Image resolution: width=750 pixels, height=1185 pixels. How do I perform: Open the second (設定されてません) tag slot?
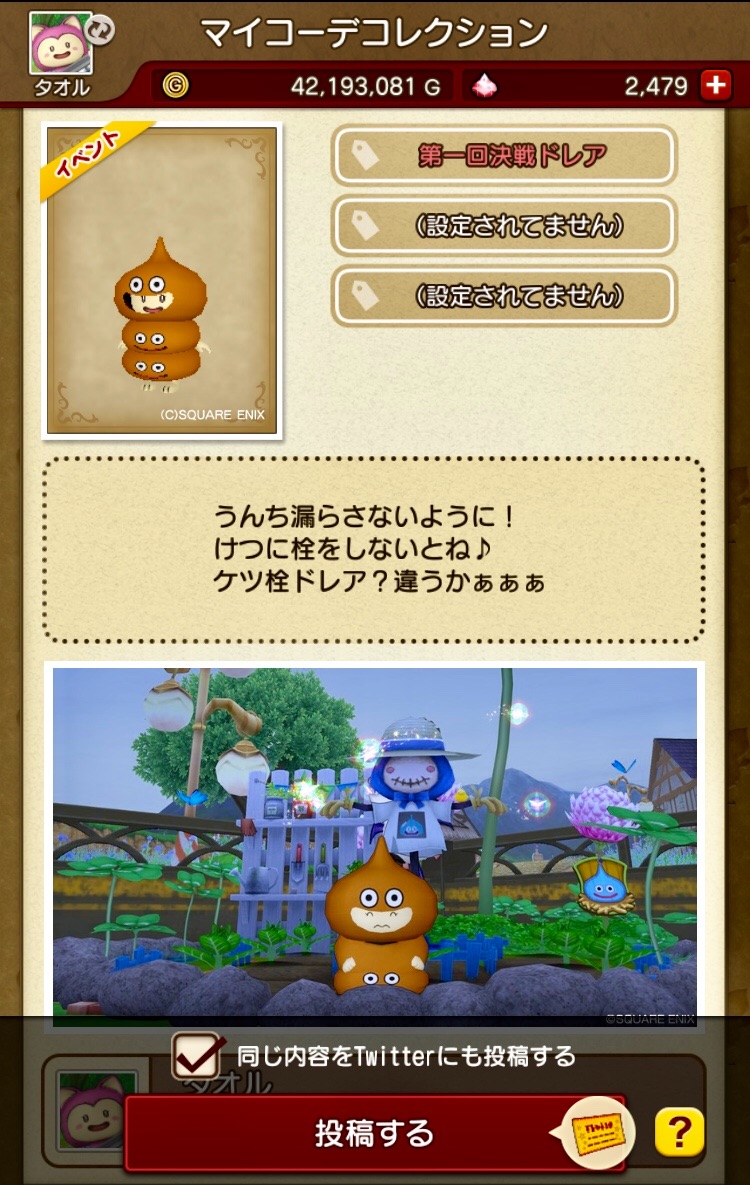pos(504,297)
